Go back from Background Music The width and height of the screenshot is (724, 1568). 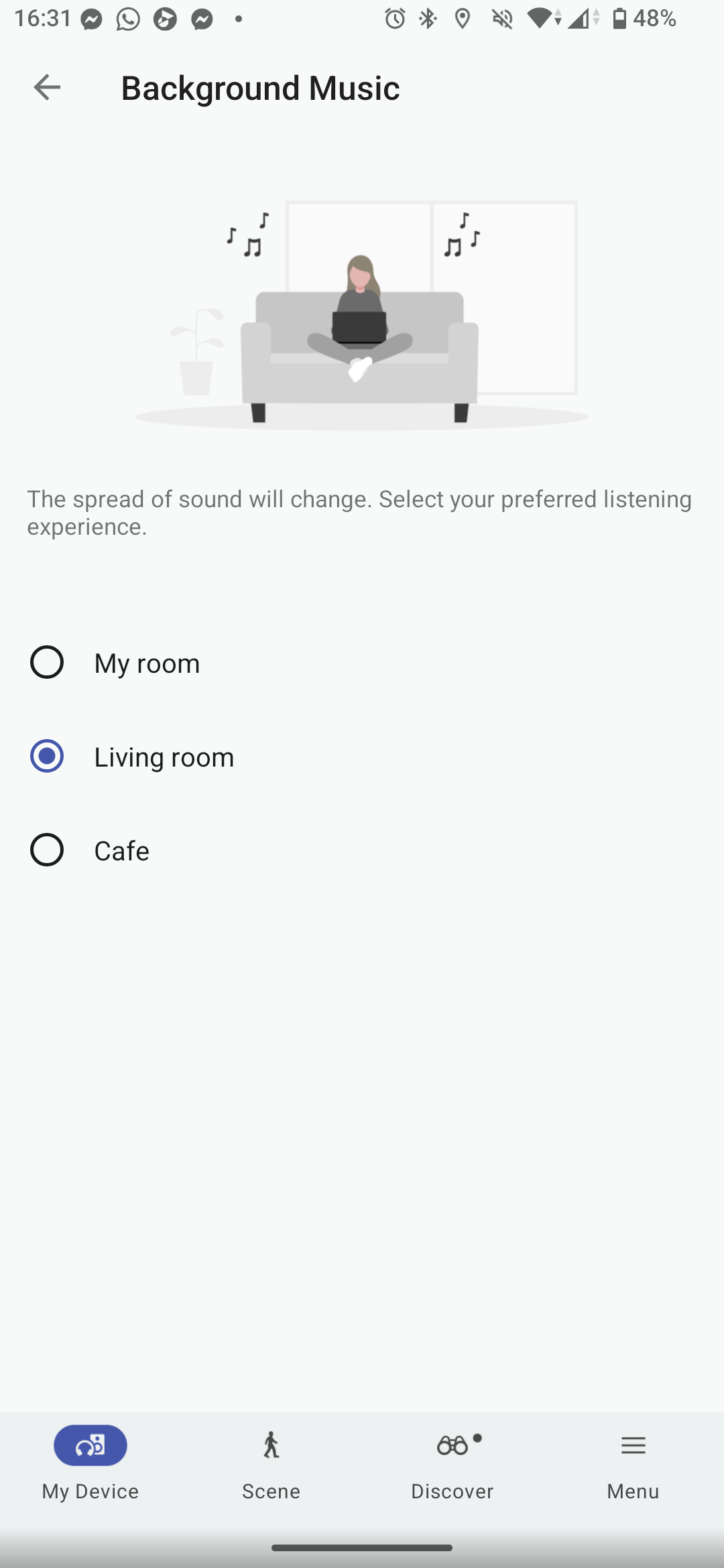(47, 88)
